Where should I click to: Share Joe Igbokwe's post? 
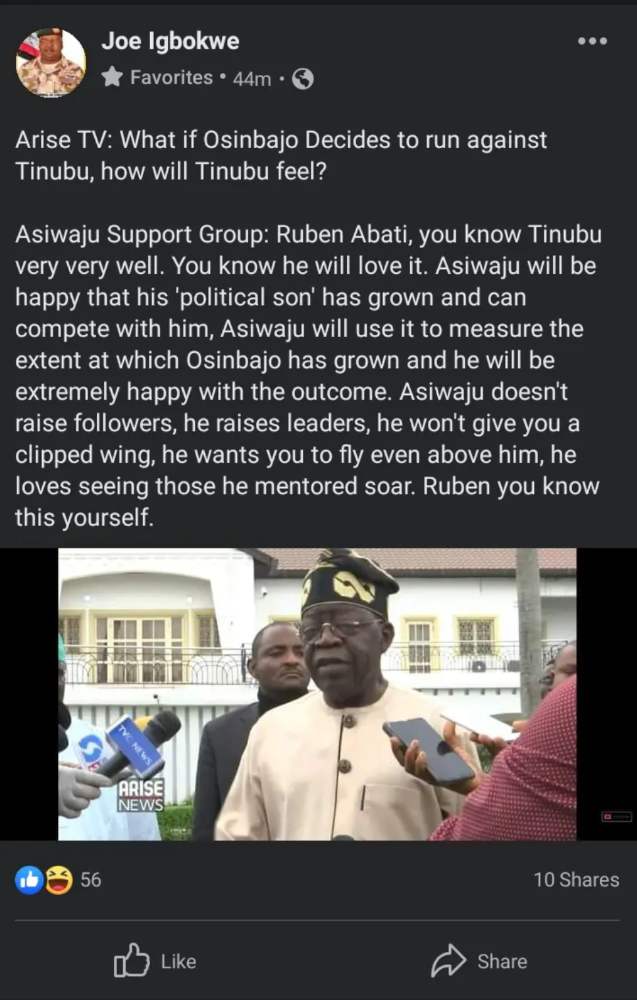(479, 961)
